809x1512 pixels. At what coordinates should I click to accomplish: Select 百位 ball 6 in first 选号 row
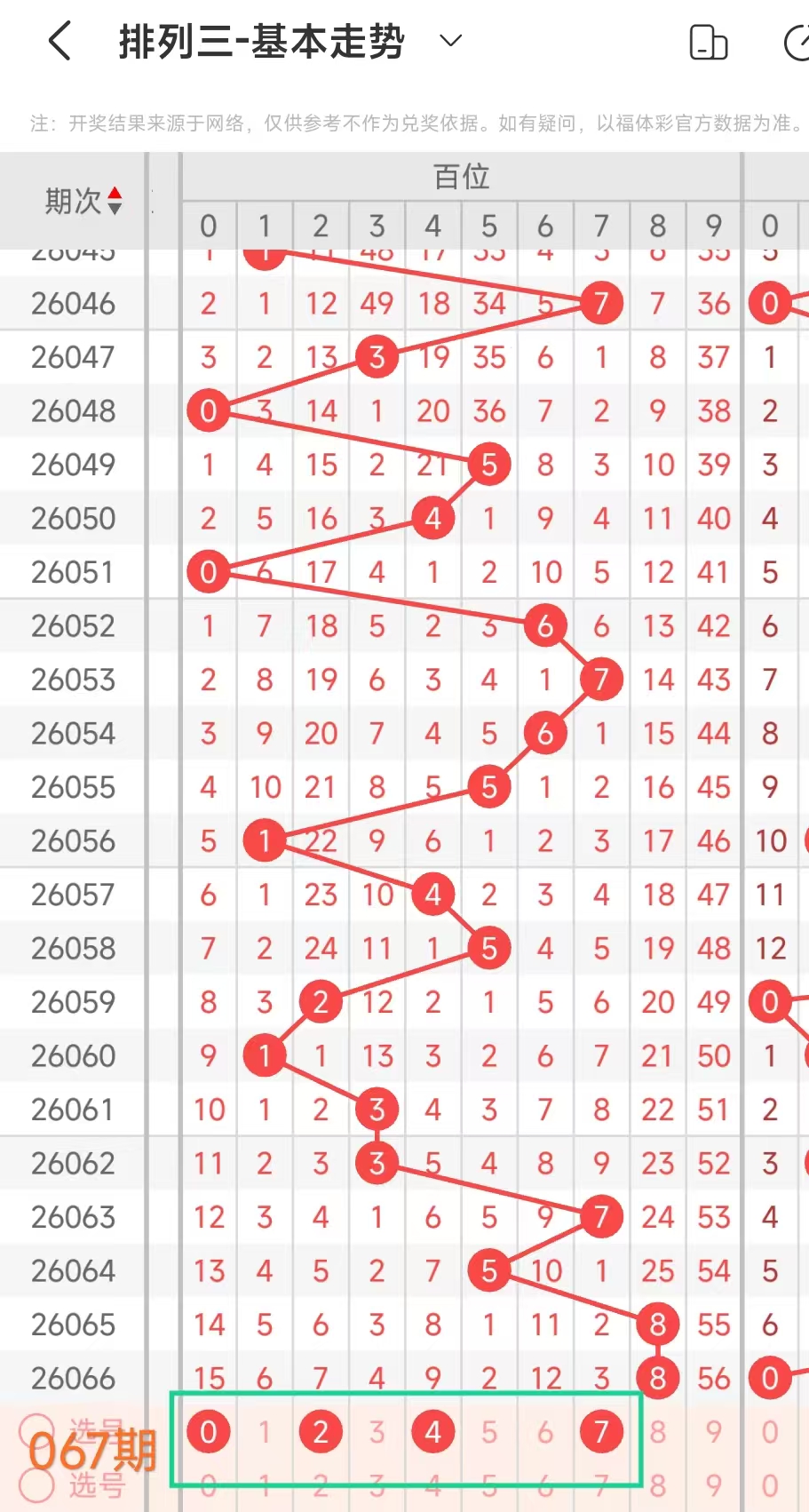[545, 1431]
